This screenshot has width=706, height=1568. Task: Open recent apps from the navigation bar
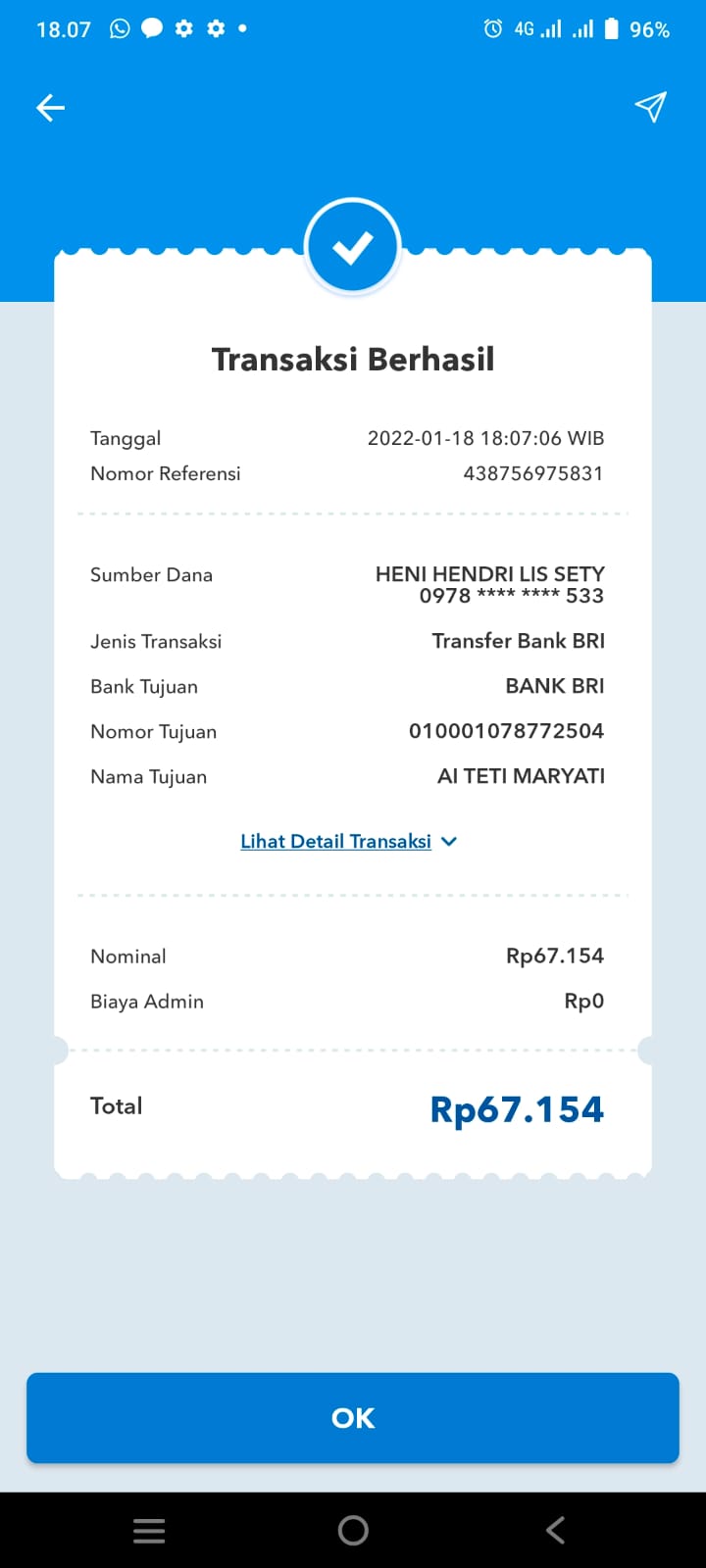[x=149, y=1531]
